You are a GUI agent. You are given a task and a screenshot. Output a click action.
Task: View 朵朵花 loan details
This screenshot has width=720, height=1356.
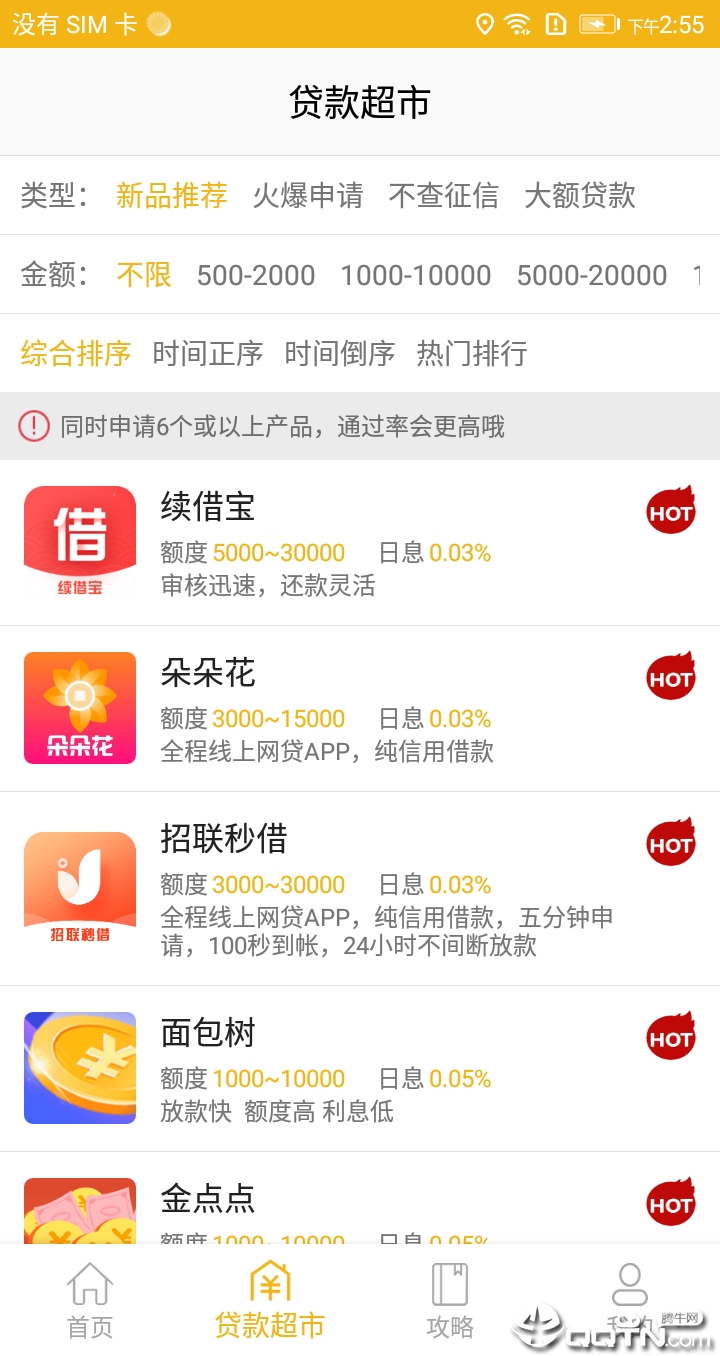coord(360,709)
